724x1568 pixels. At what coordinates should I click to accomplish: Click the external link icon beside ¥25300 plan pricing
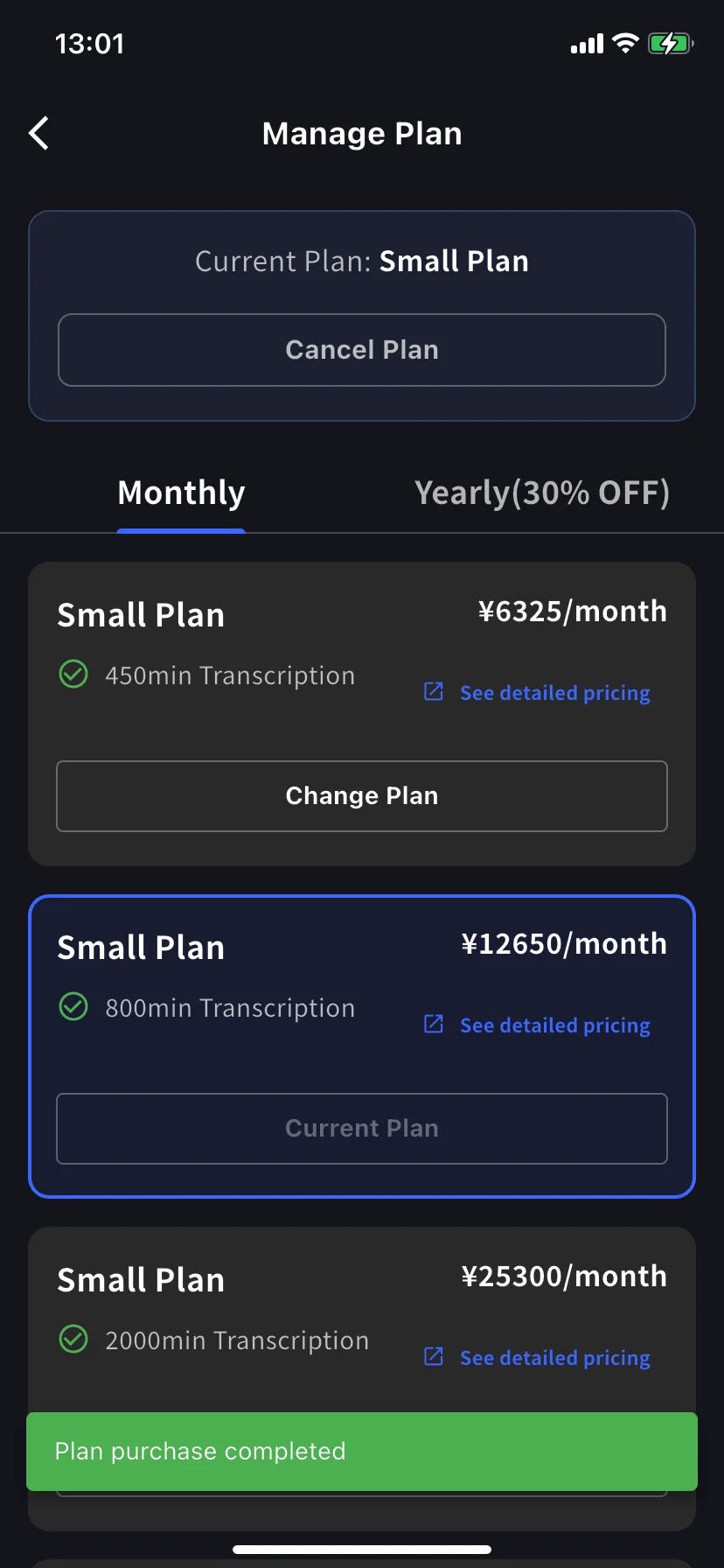point(433,1356)
